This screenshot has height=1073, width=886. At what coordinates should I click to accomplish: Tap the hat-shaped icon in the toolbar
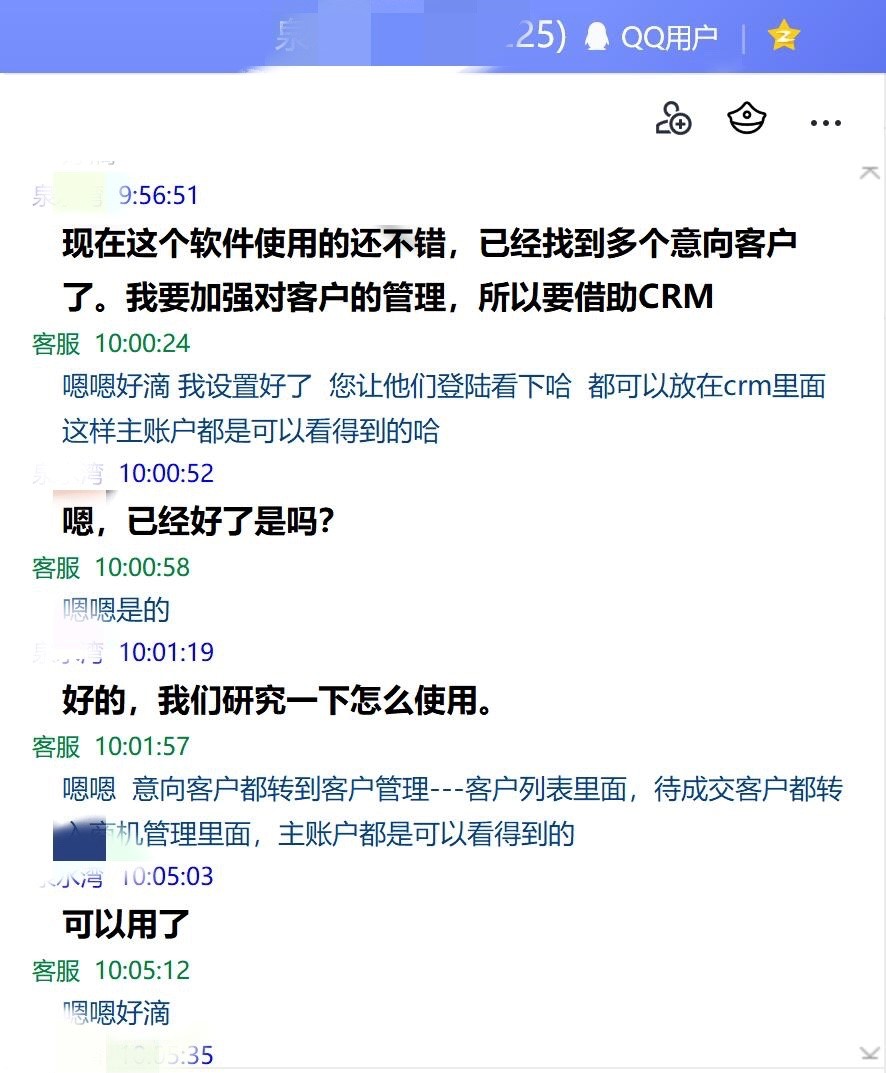click(x=746, y=120)
